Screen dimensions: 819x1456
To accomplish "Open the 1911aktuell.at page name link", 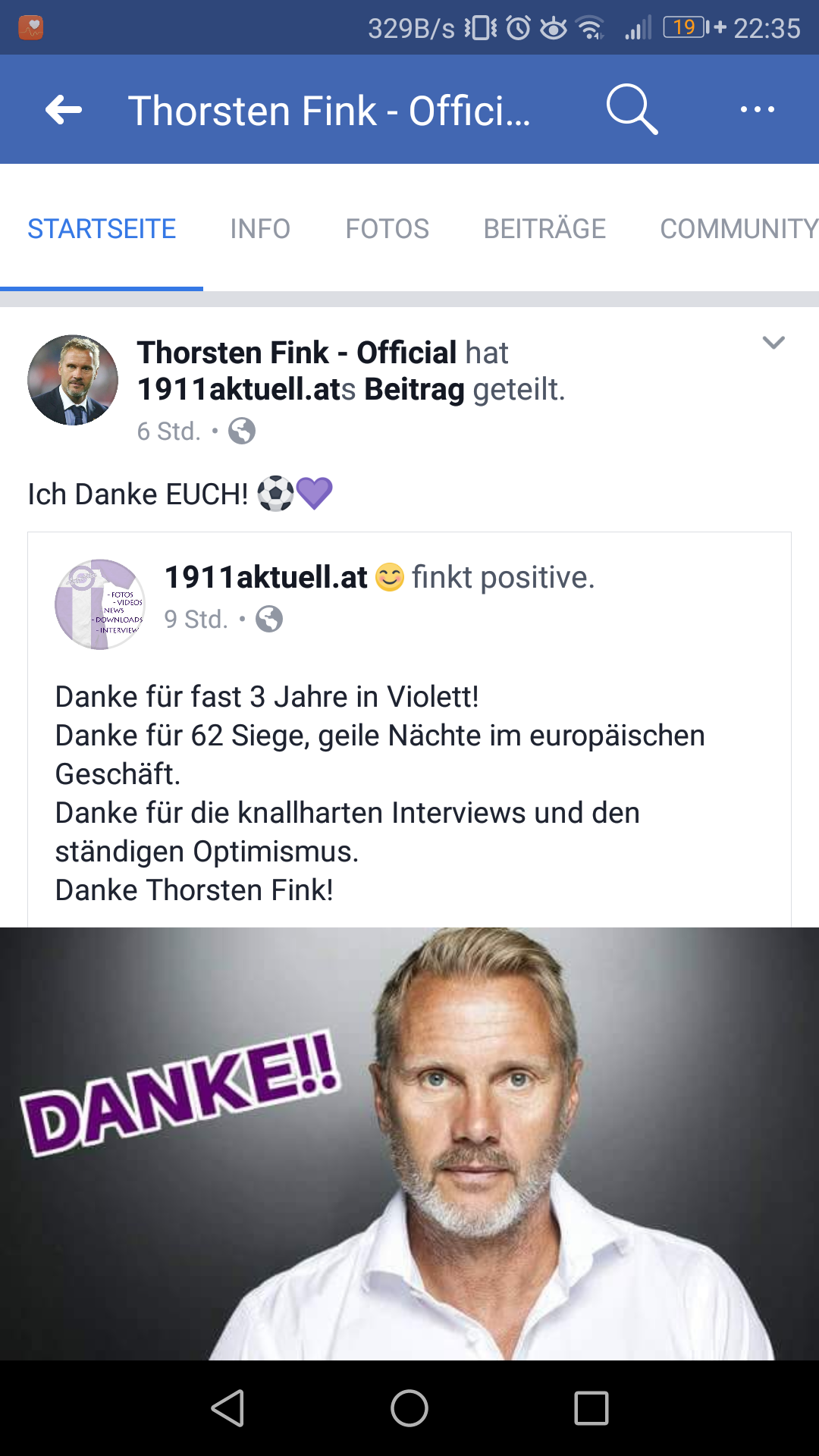I will (266, 578).
